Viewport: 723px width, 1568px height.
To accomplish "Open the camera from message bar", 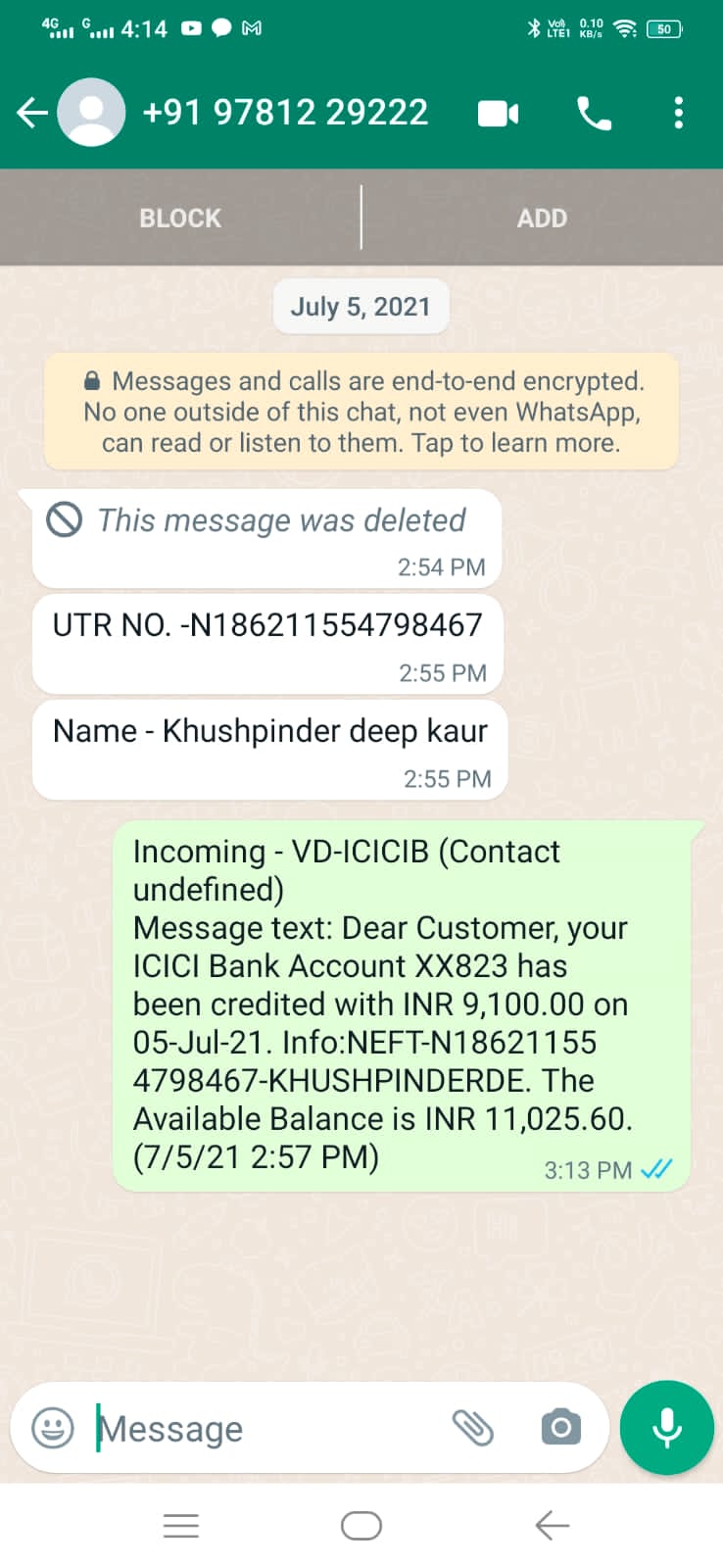I will click(x=561, y=1428).
